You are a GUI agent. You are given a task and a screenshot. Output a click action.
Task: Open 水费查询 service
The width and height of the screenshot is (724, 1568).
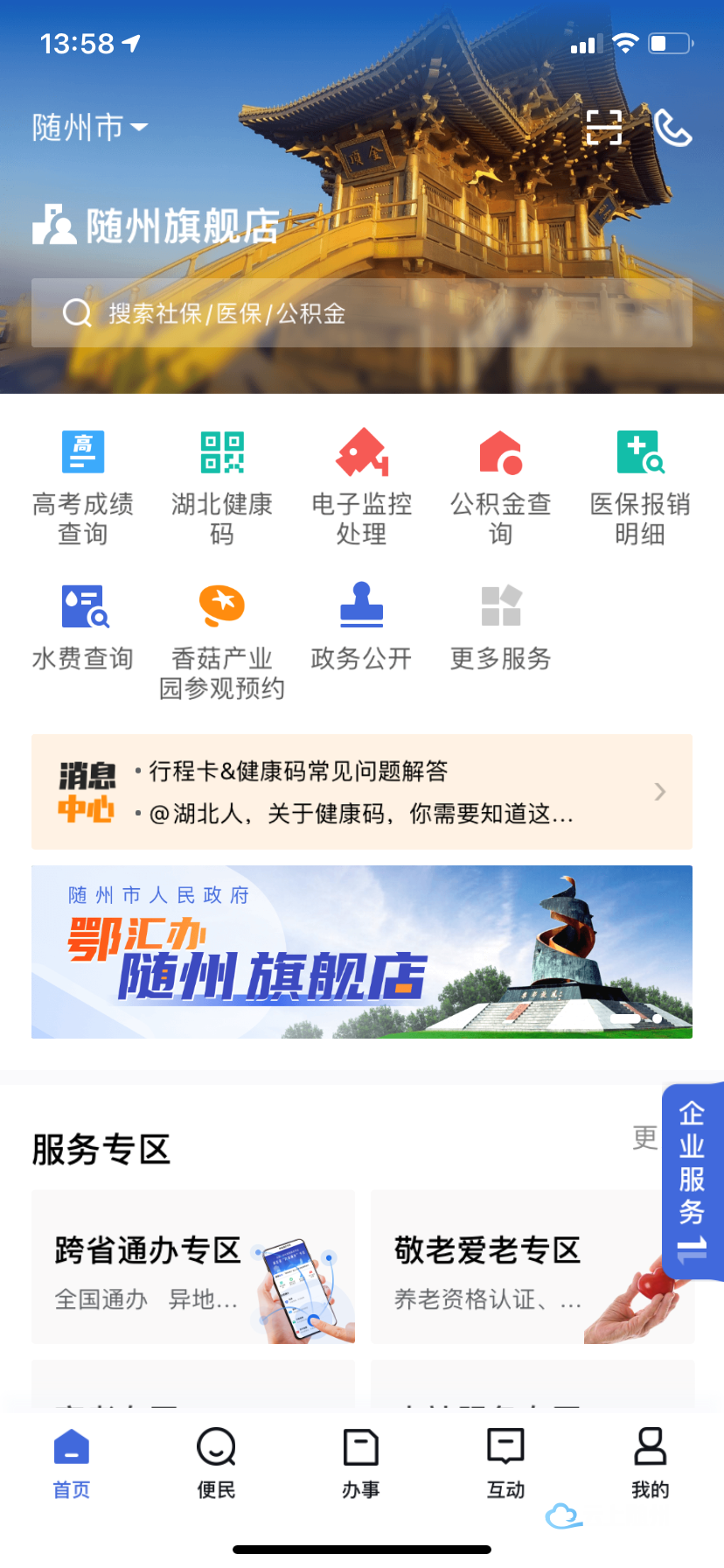tap(83, 626)
